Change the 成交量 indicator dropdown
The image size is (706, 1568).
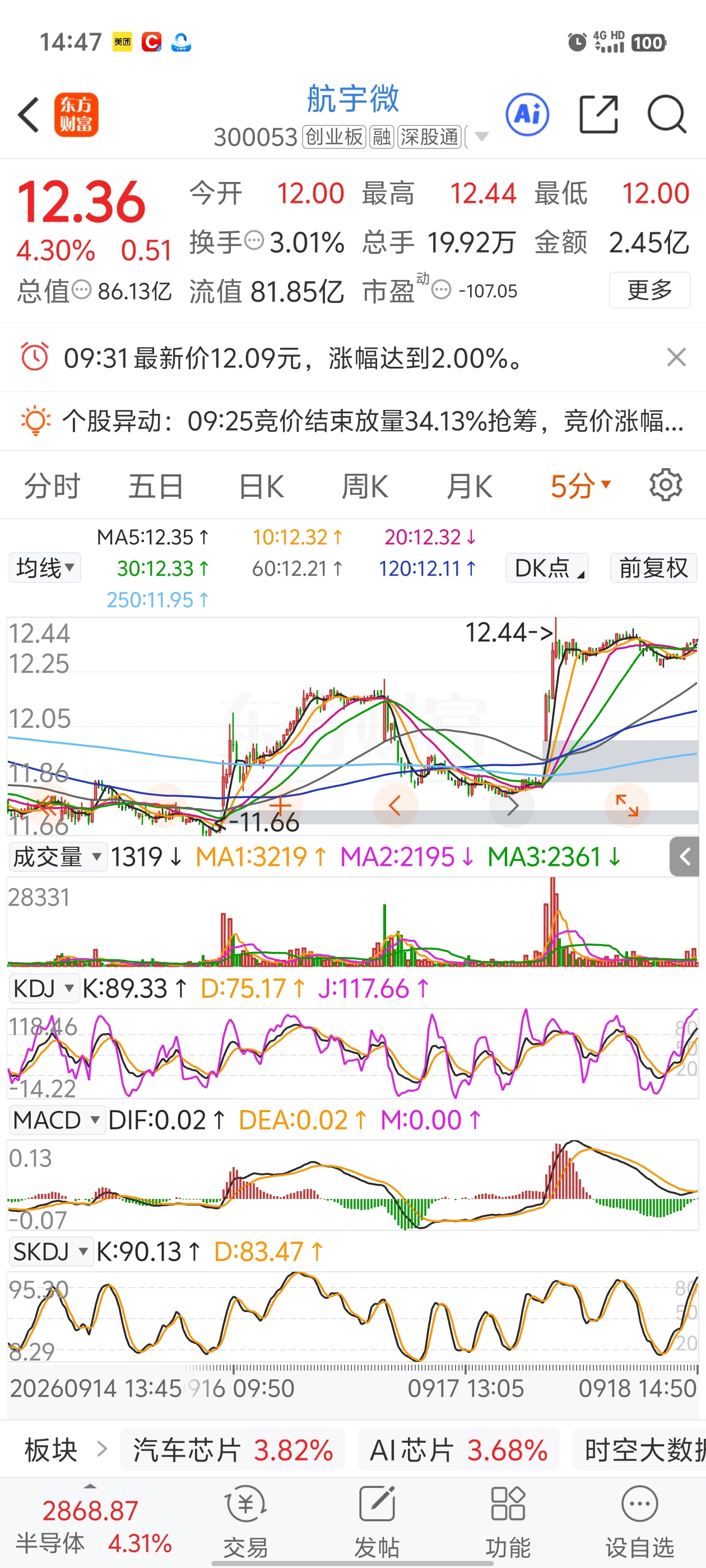click(58, 856)
